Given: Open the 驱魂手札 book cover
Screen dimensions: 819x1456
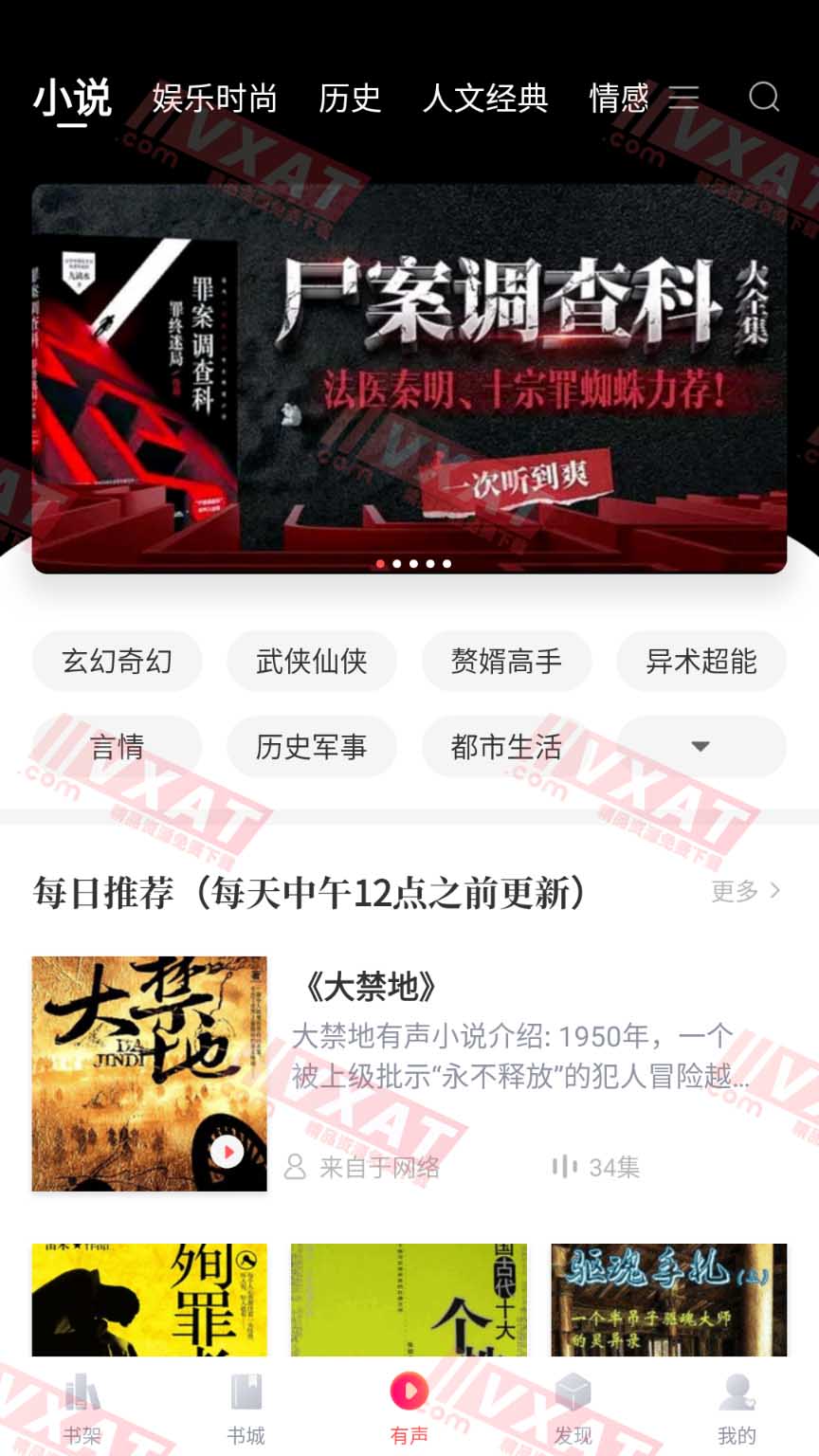Looking at the screenshot, I should point(668,1299).
